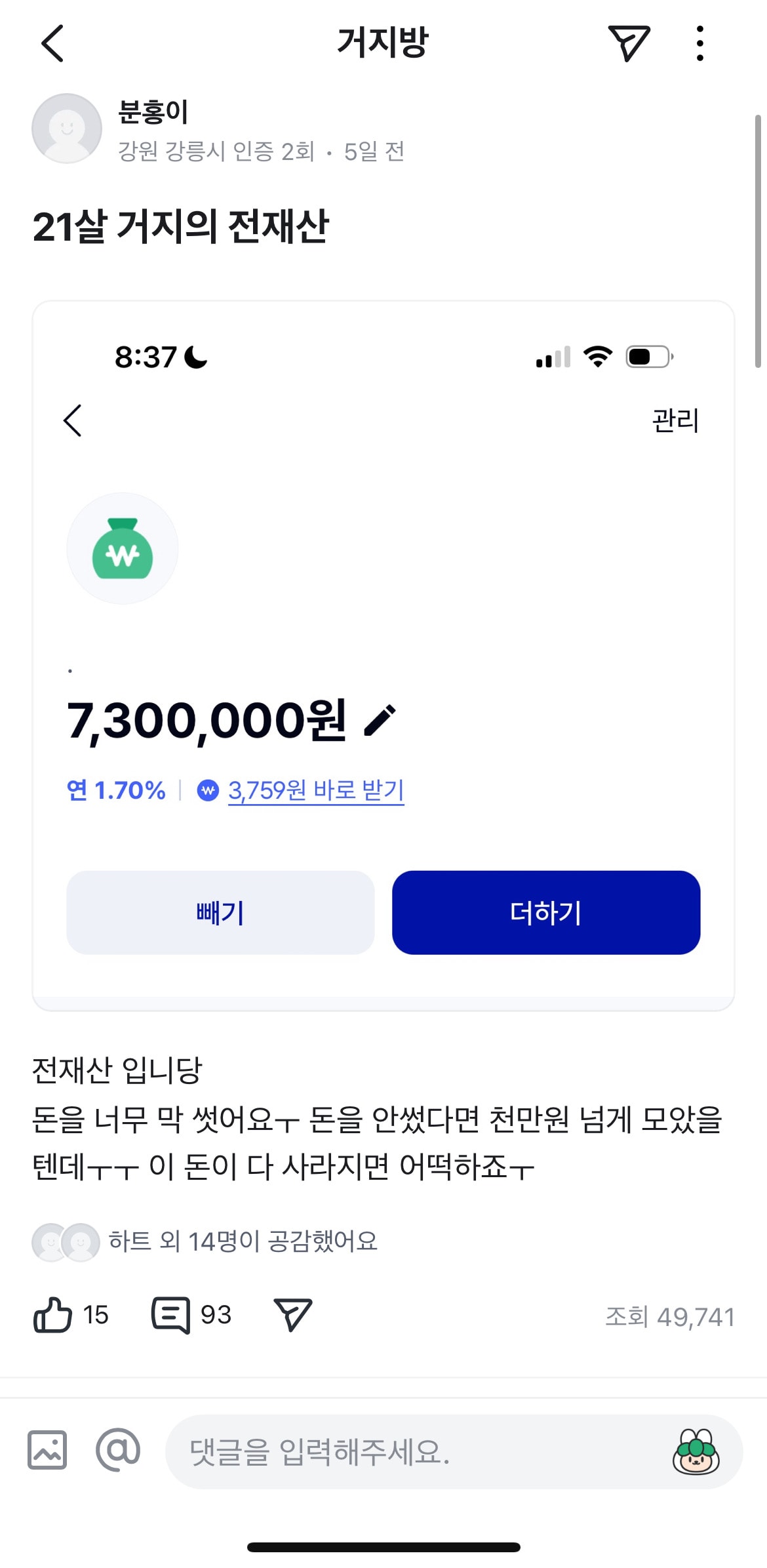Click the green money pouch icon
This screenshot has width=767, height=1568.
[x=123, y=548]
